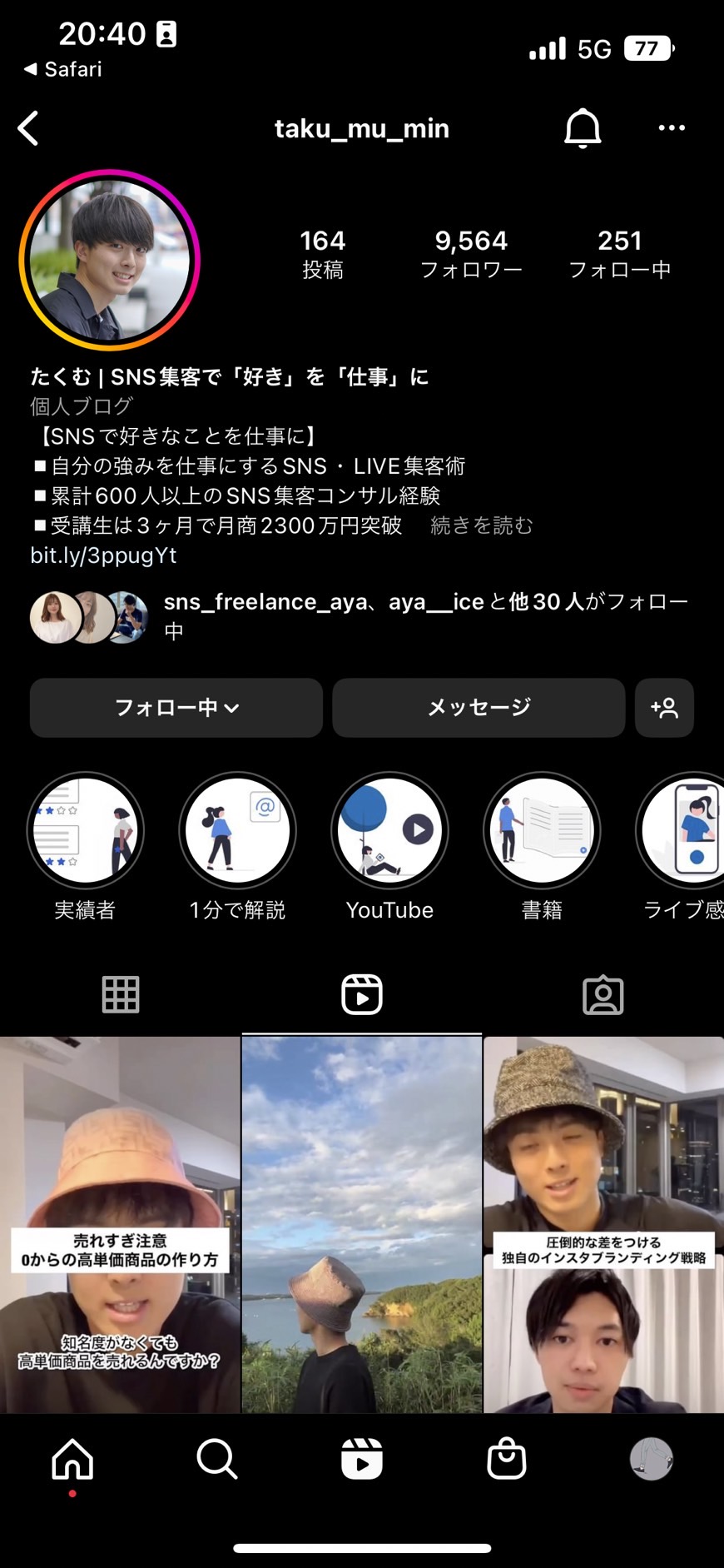Image resolution: width=724 pixels, height=1568 pixels.
Task: Open the YouTube highlight
Action: pos(389,846)
